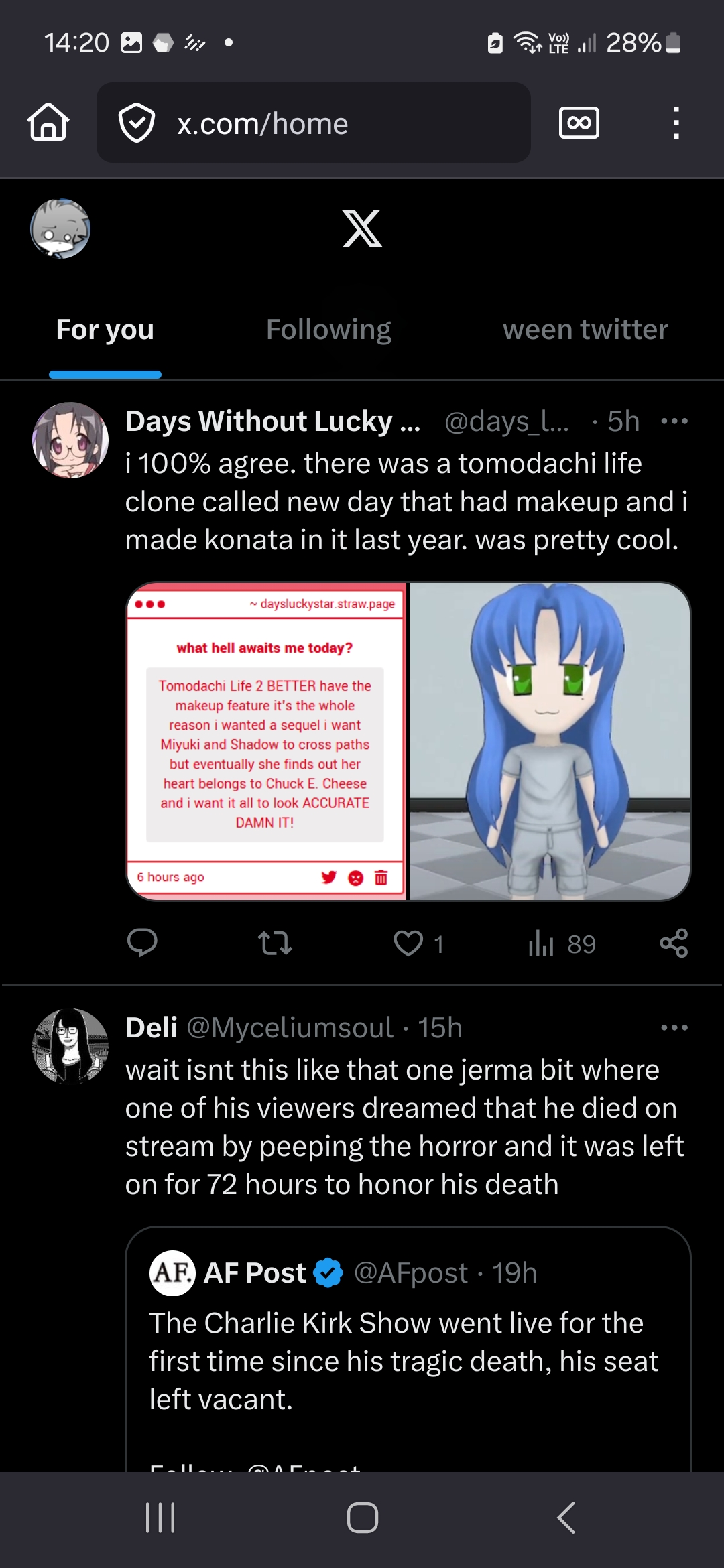Tap the x.com/home address bar

[314, 123]
